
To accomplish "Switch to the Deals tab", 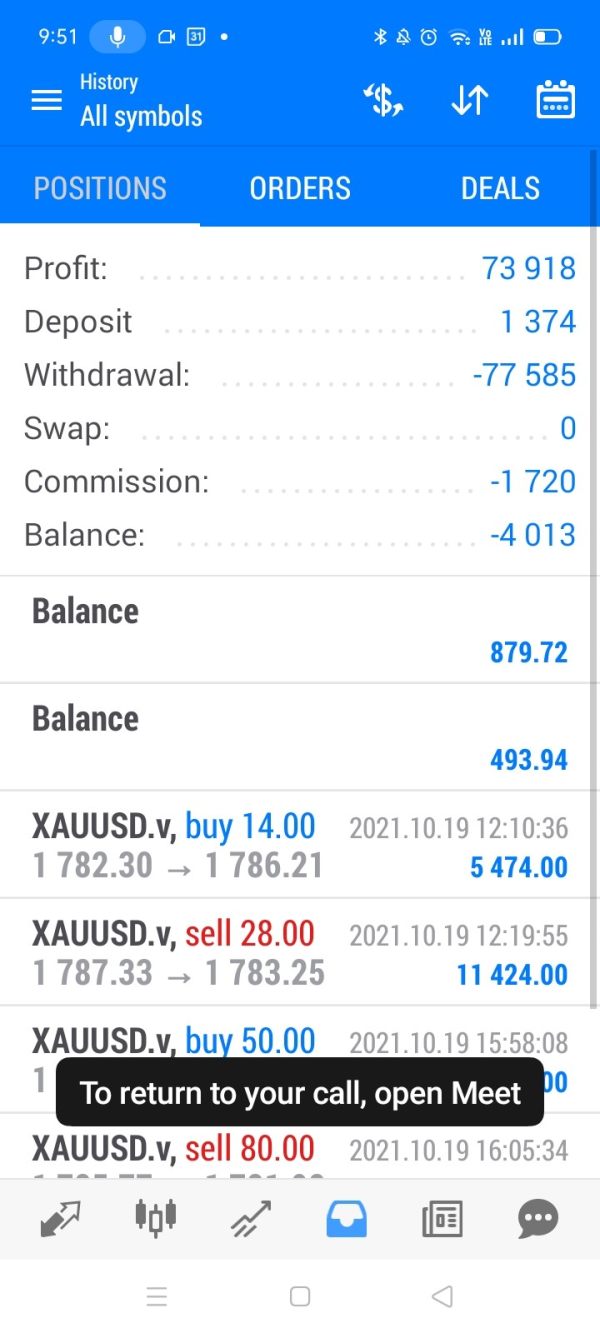I will (500, 188).
